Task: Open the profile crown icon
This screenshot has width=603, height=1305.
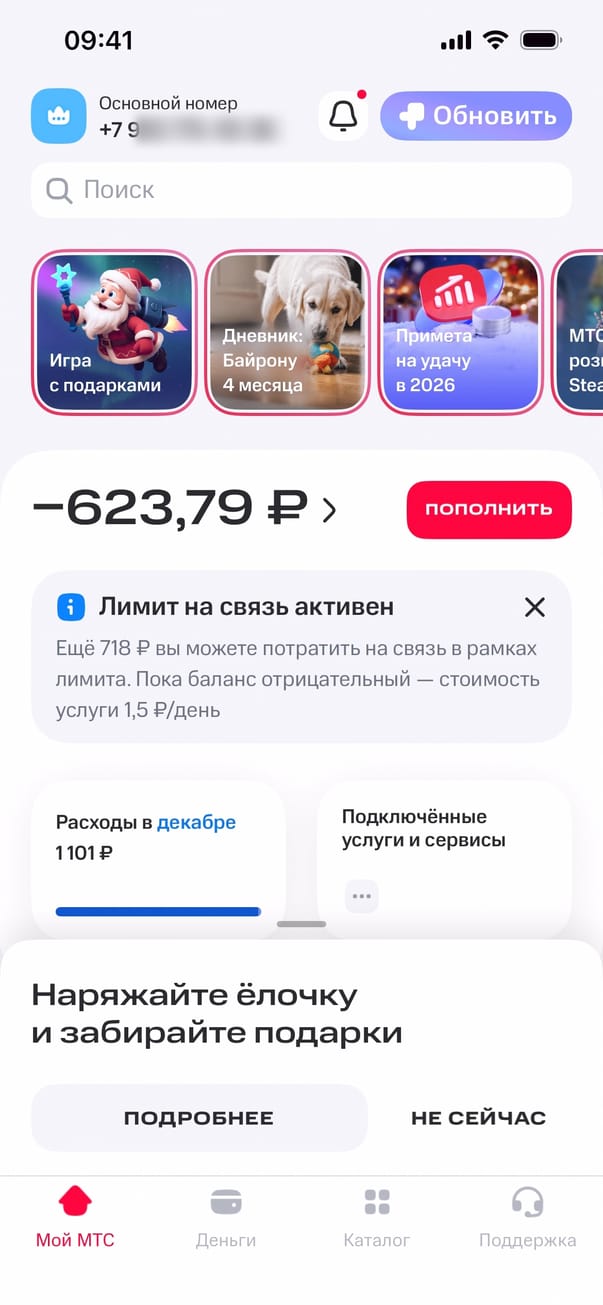Action: (59, 116)
